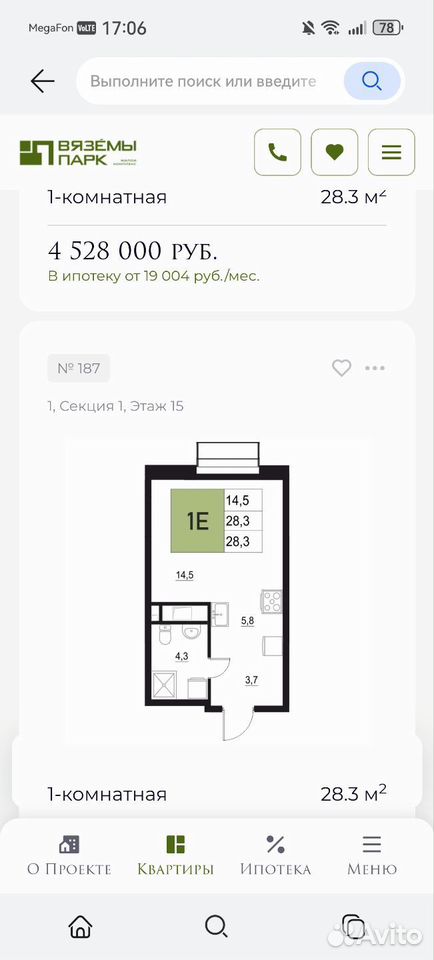Image resolution: width=434 pixels, height=960 pixels.
Task: Open the Меню tab
Action: (x=372, y=855)
